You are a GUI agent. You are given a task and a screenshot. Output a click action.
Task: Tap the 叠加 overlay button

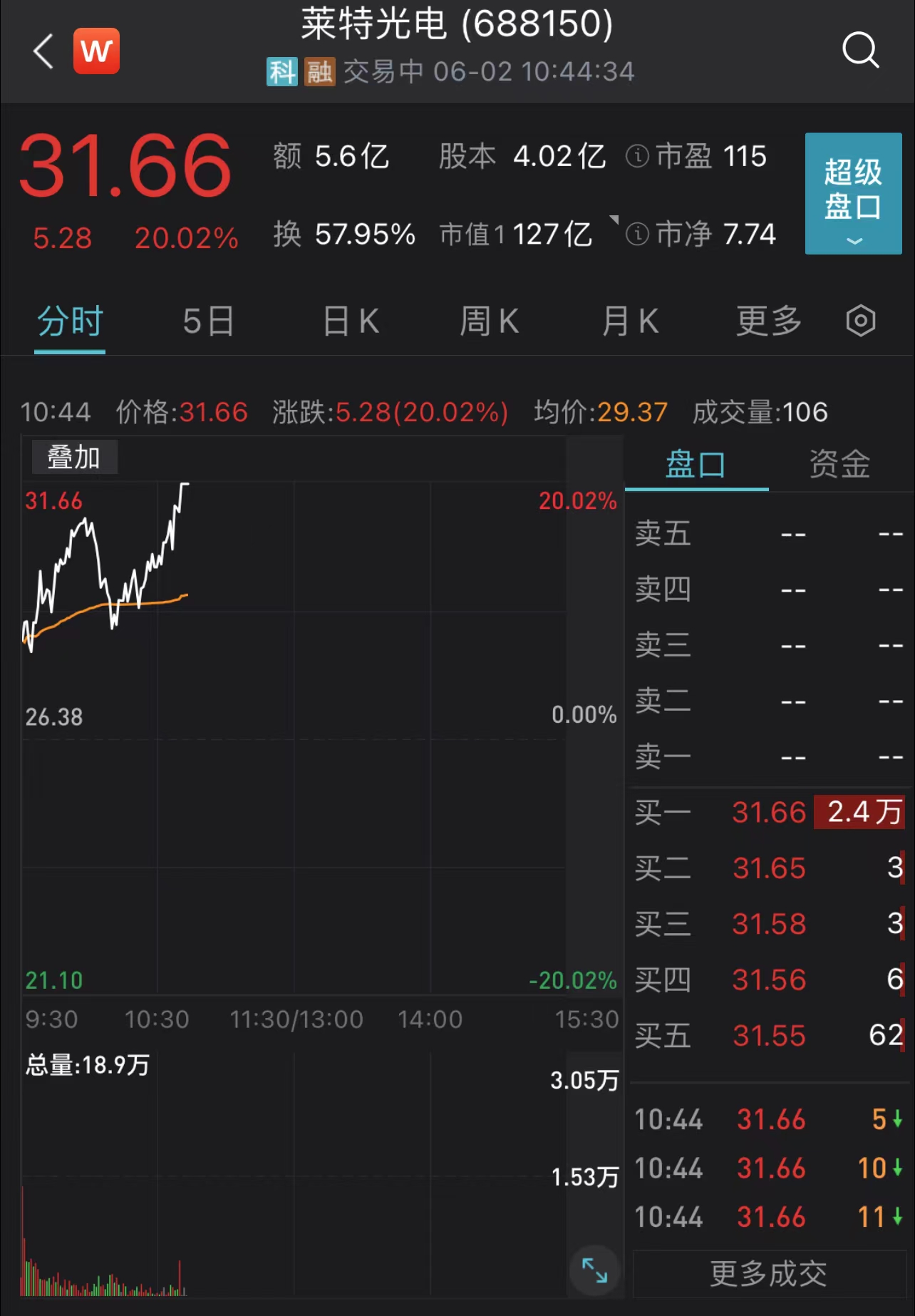point(73,458)
